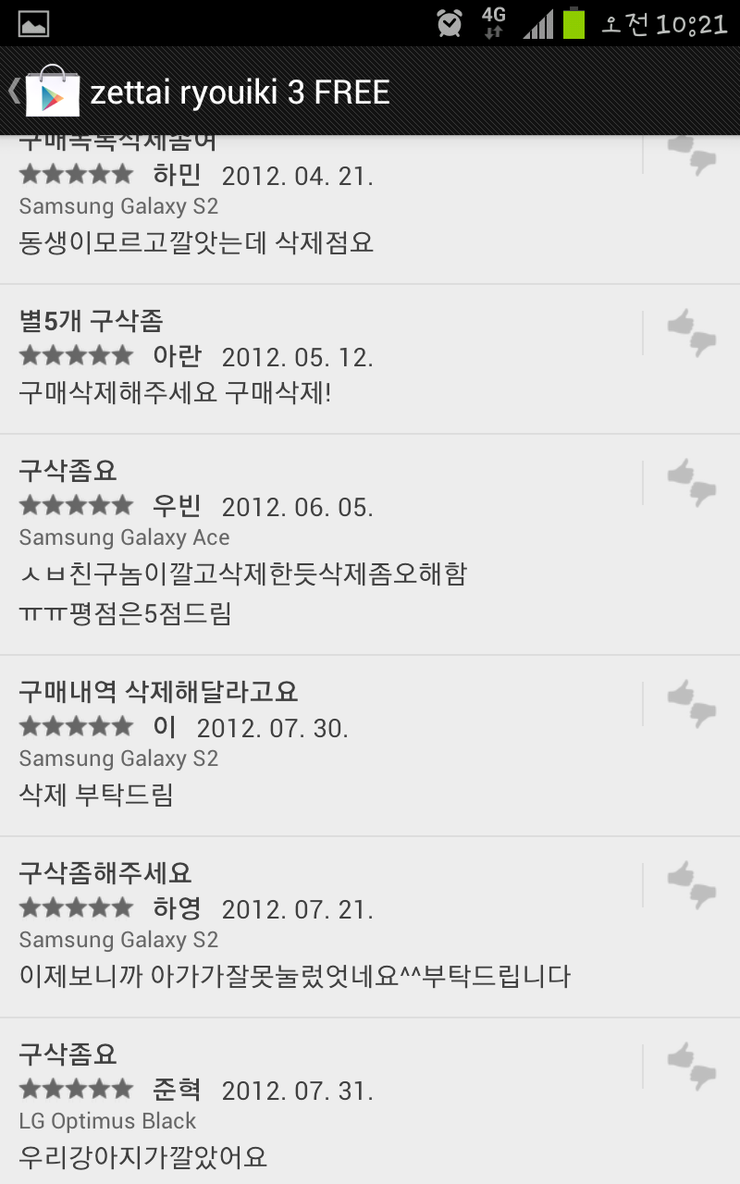Tap the thumbs icon on 하영's review

tap(692, 885)
